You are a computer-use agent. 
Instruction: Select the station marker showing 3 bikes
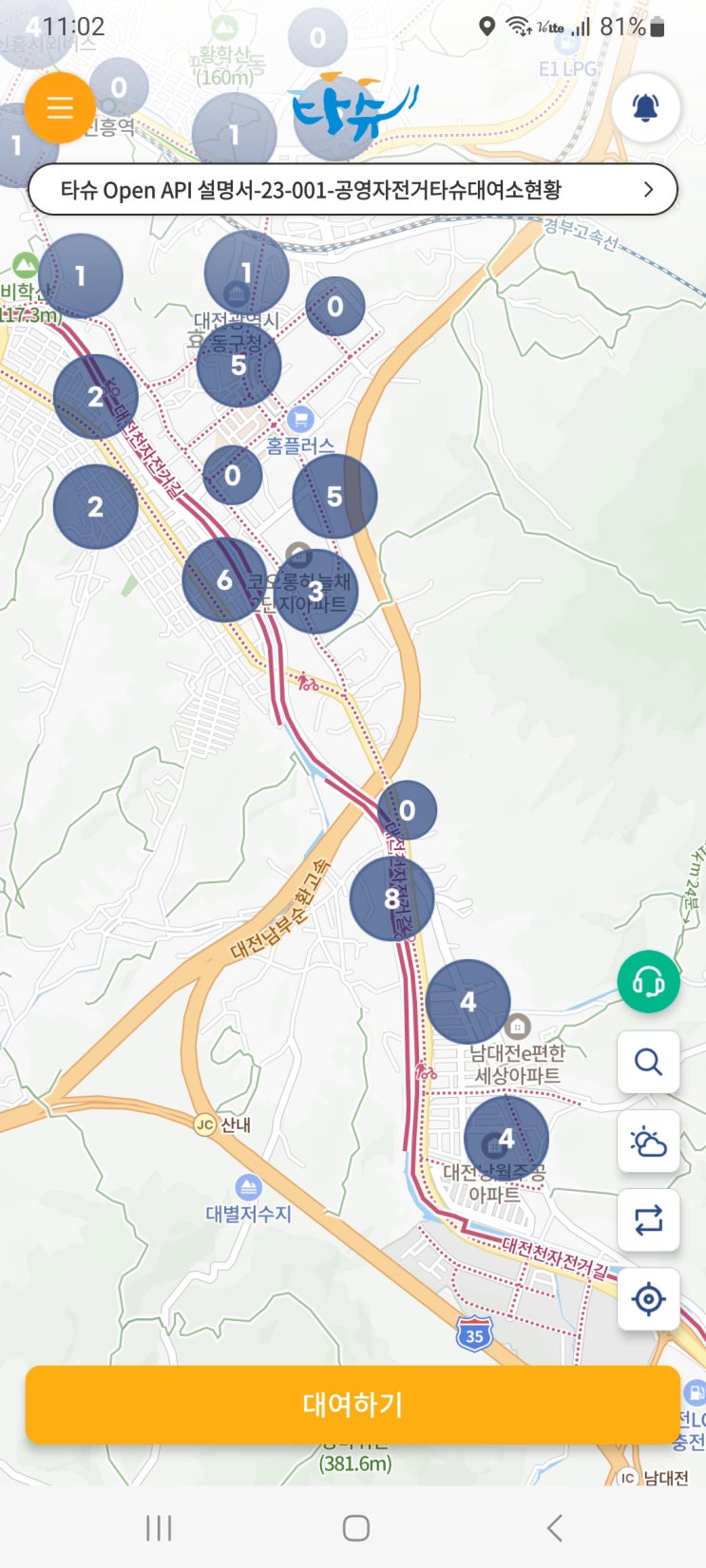coord(315,592)
